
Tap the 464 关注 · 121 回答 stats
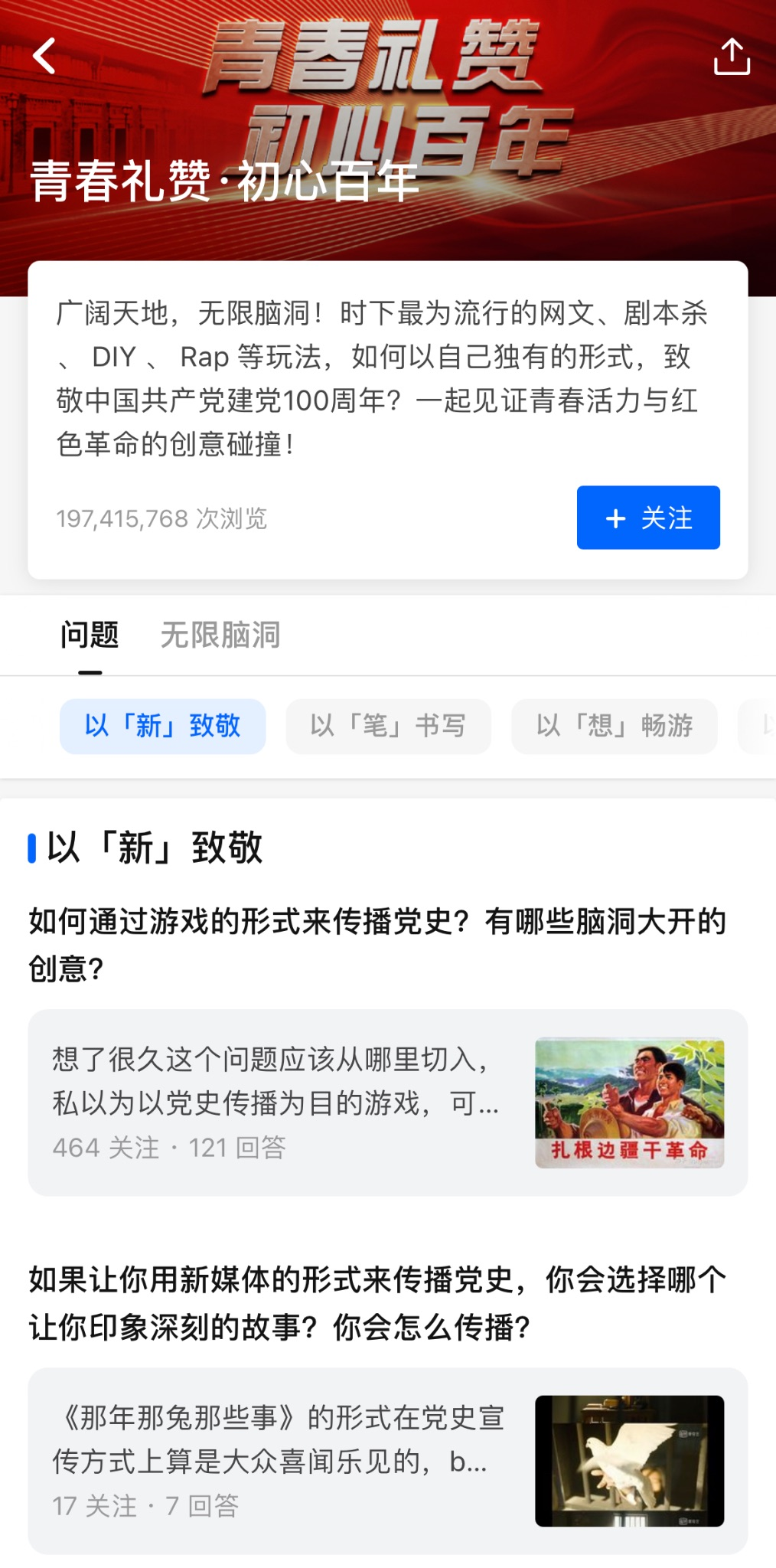click(x=171, y=1146)
